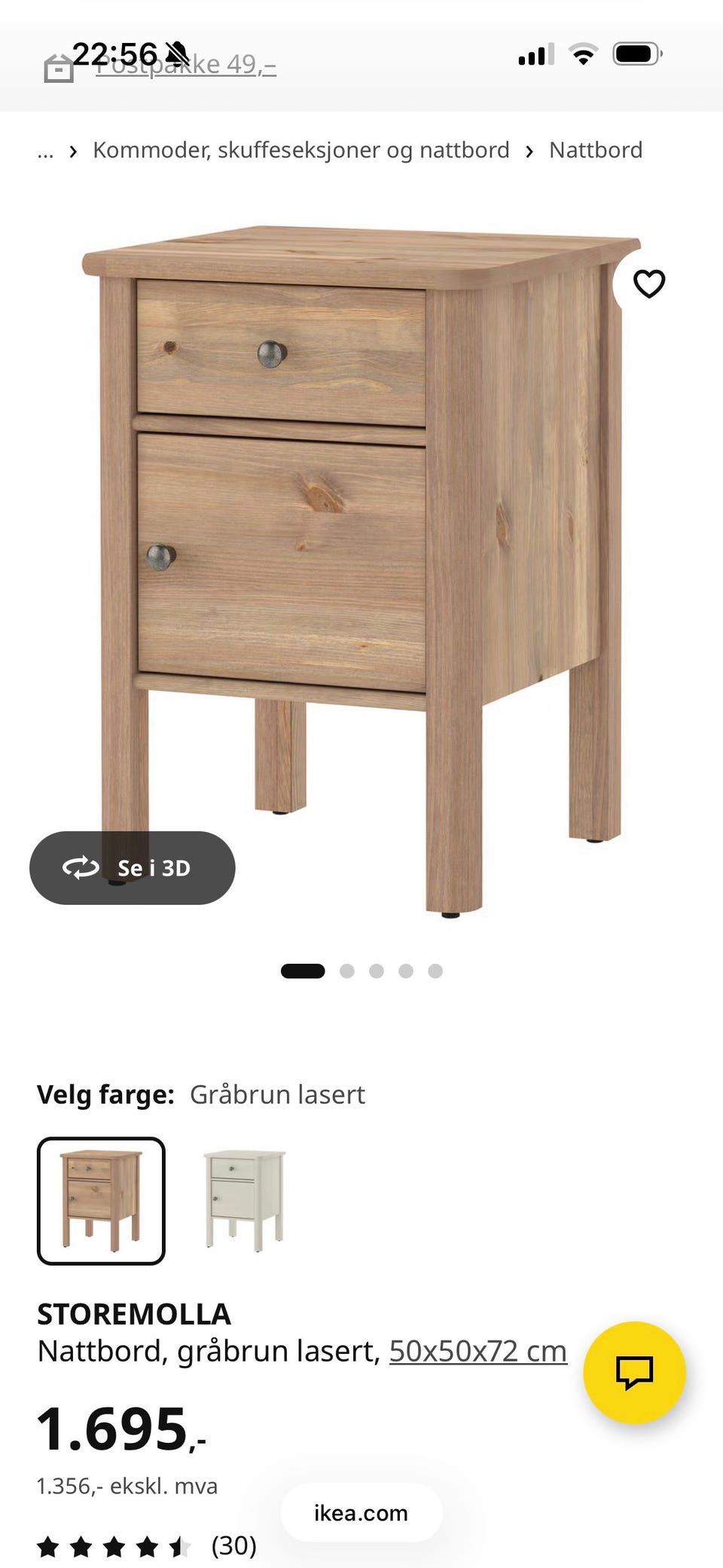This screenshot has width=723, height=1568.
Task: Expand the collapsed breadcrumb ellipsis
Action: point(45,151)
